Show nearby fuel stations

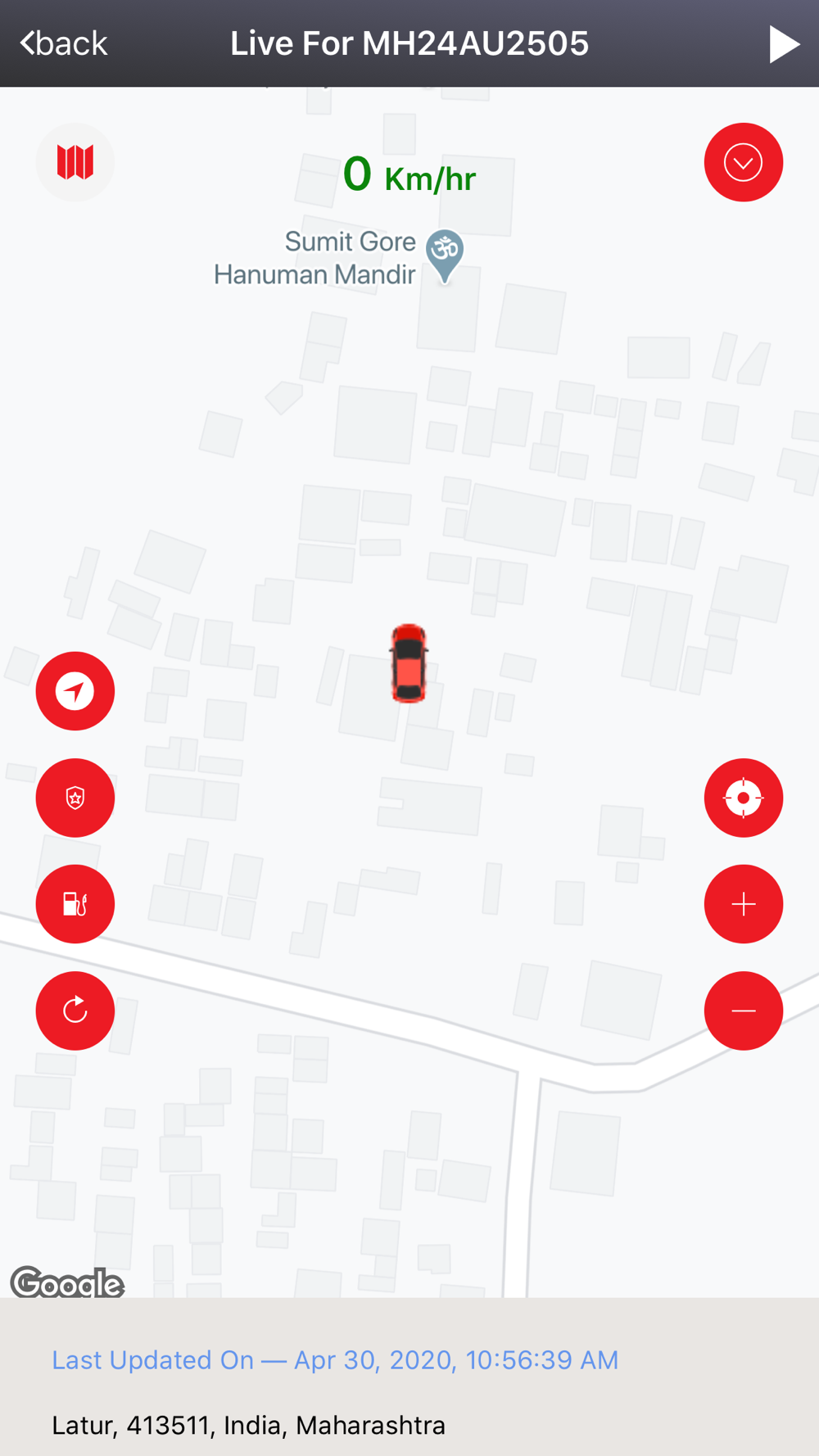point(75,904)
